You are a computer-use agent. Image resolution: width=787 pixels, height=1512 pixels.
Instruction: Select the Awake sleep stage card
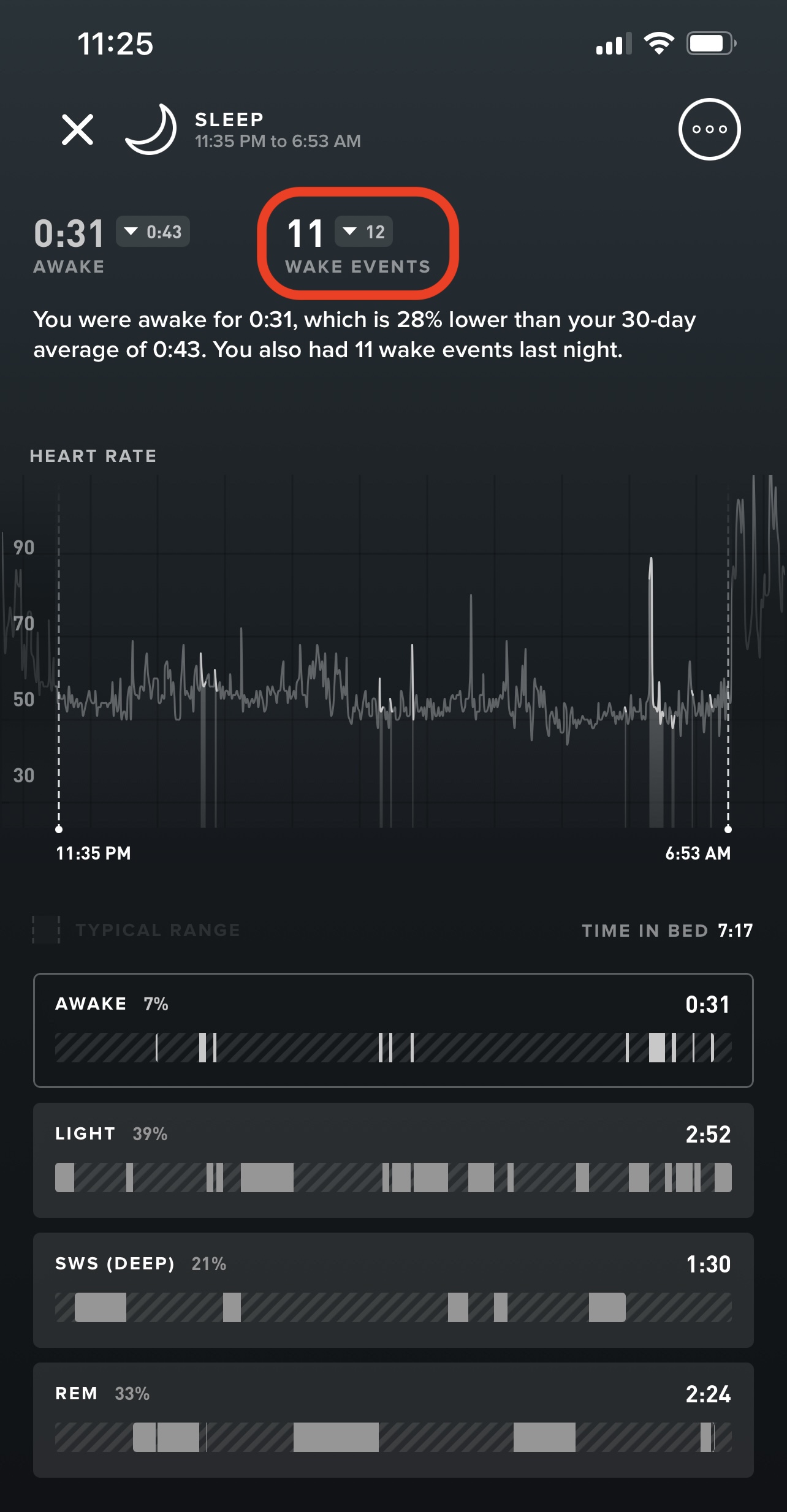[x=393, y=1030]
